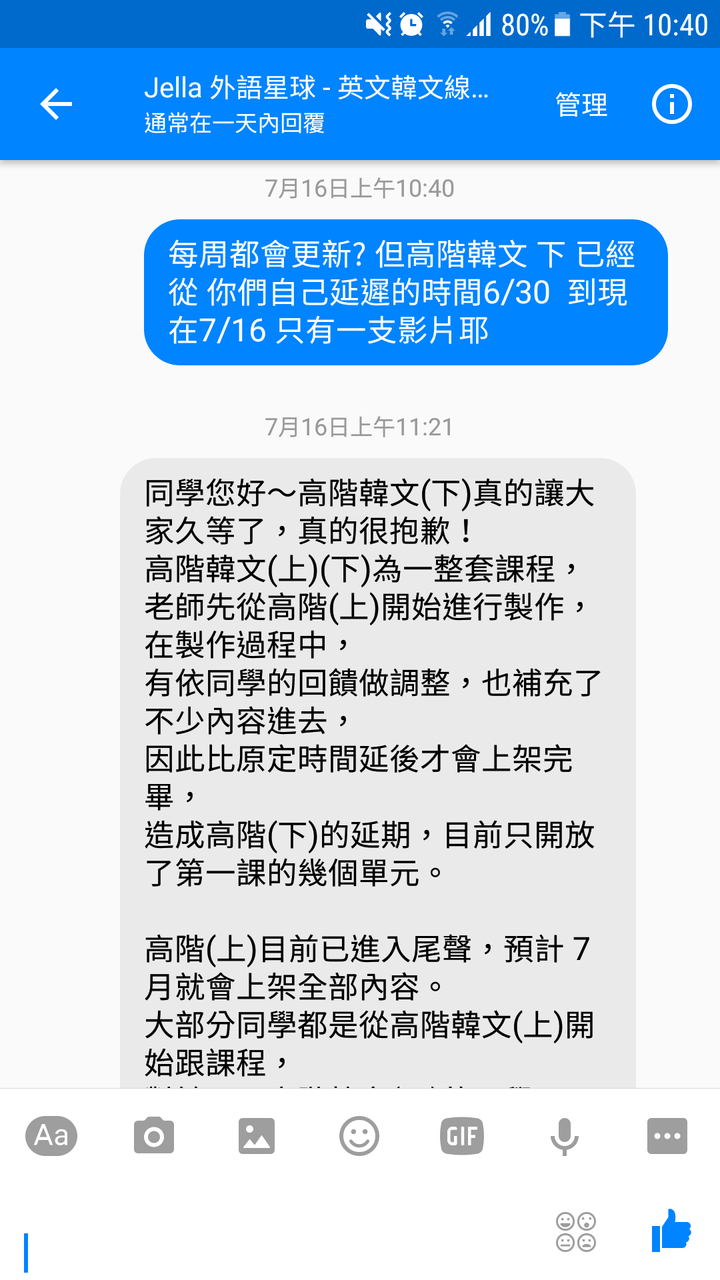Tap the Aa text formatting button
Image resolution: width=720 pixels, height=1280 pixels.
click(x=51, y=1135)
